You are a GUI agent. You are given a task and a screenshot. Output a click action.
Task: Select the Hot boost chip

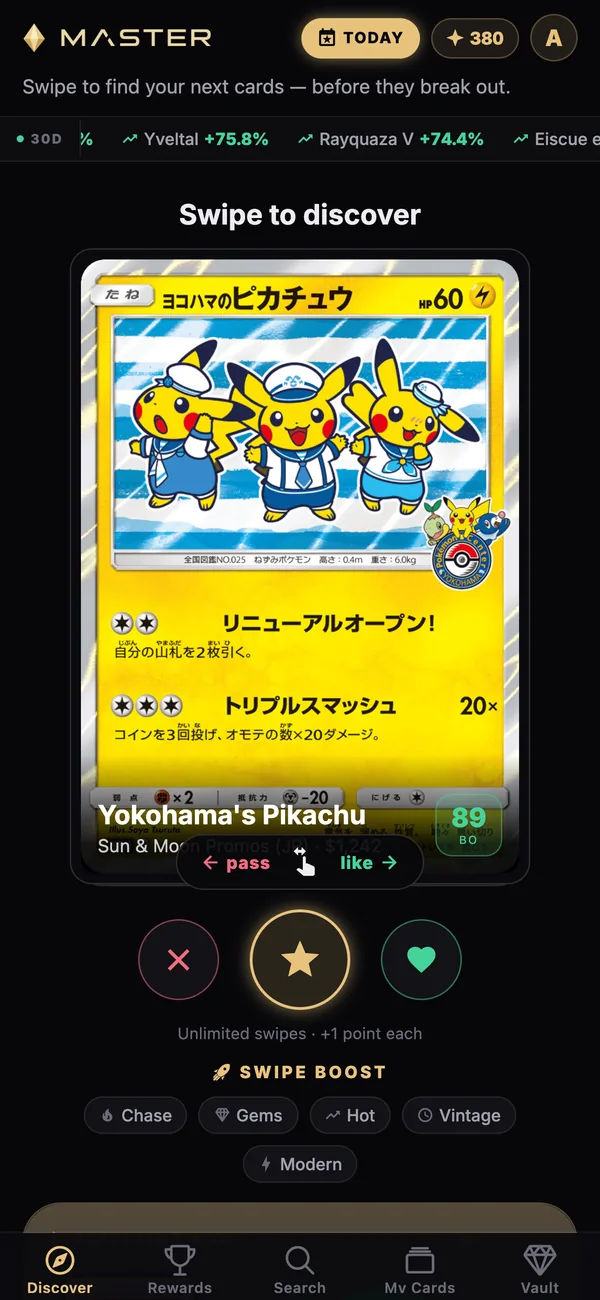click(x=350, y=1115)
